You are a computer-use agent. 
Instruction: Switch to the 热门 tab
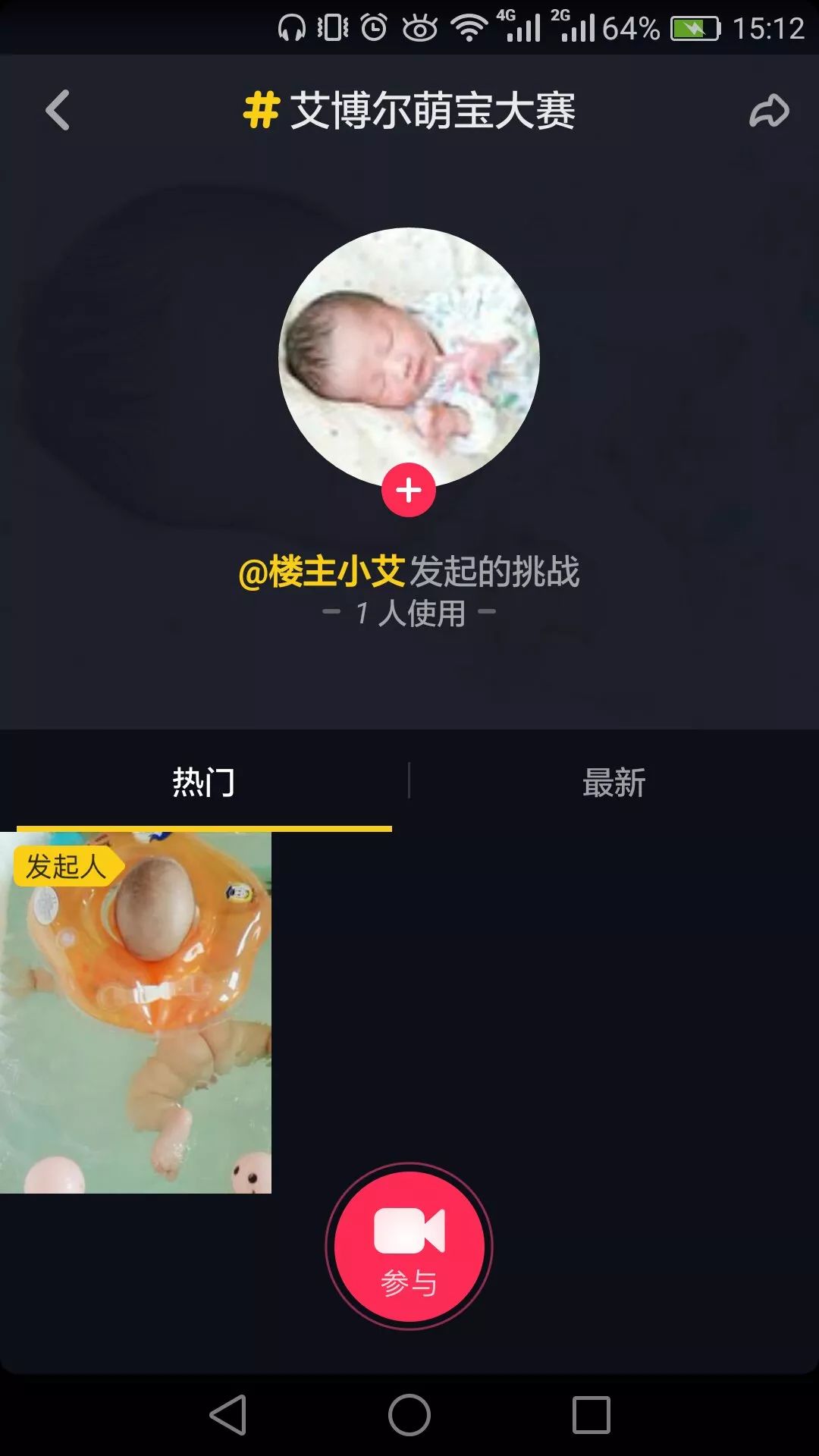[203, 782]
